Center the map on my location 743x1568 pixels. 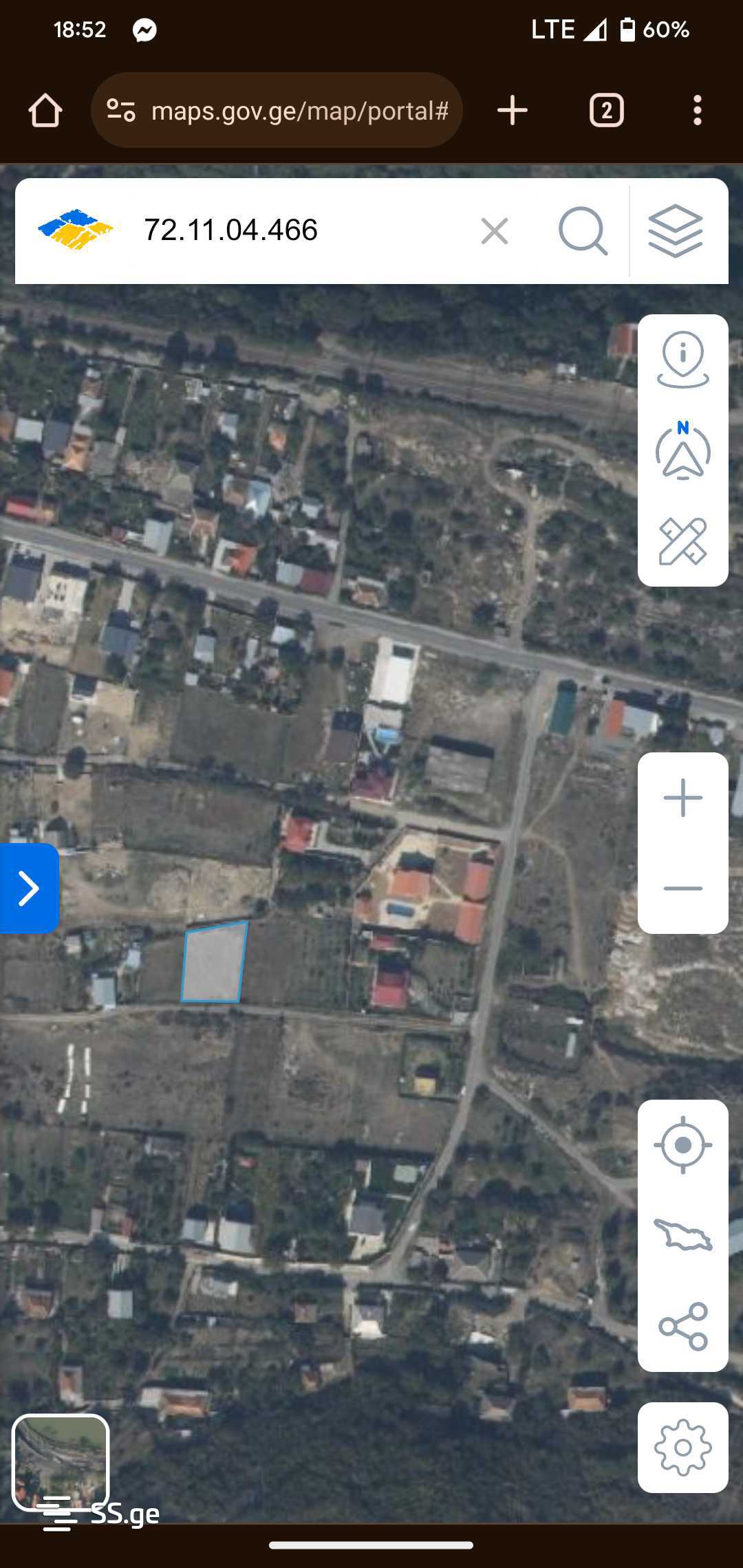pos(682,1145)
